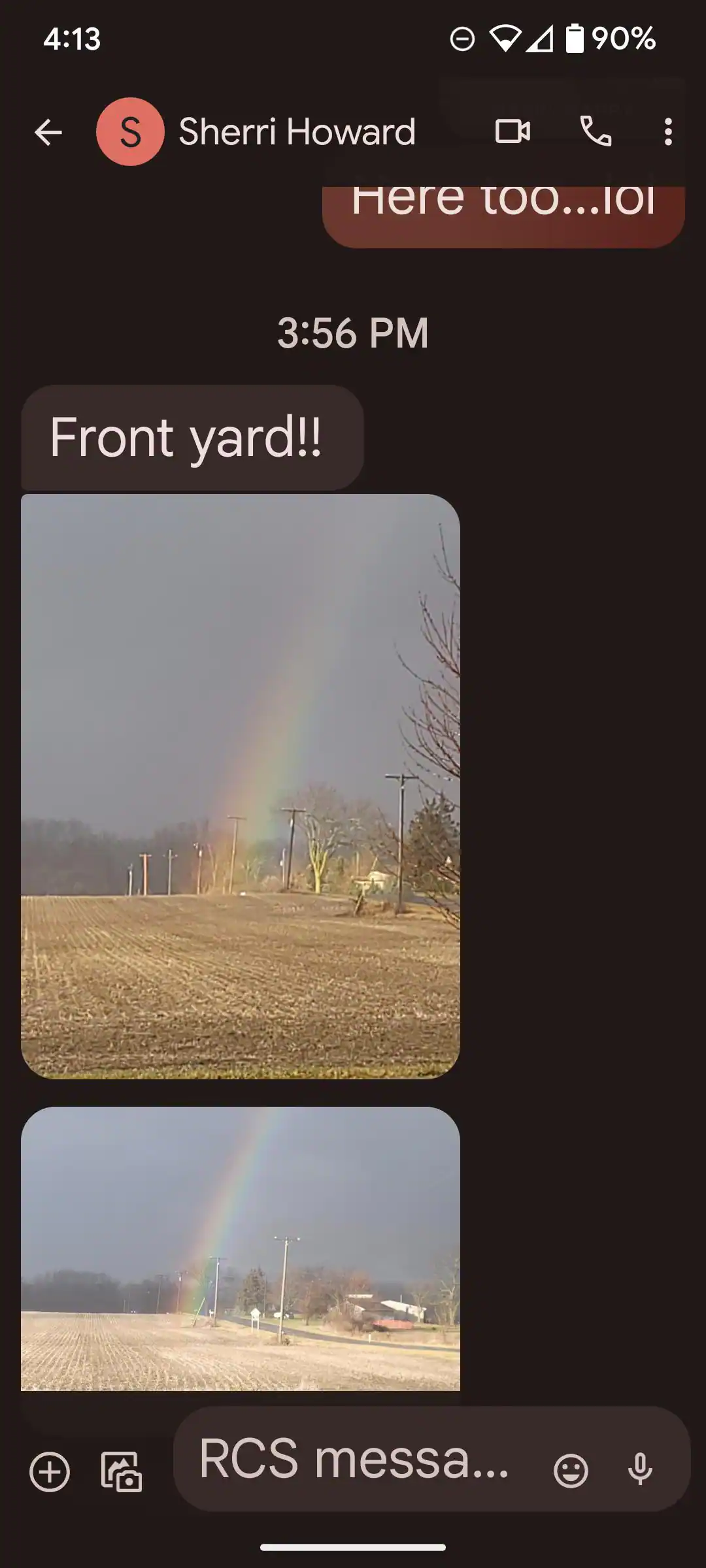
Task: Open the gallery and camera picker
Action: click(122, 1472)
